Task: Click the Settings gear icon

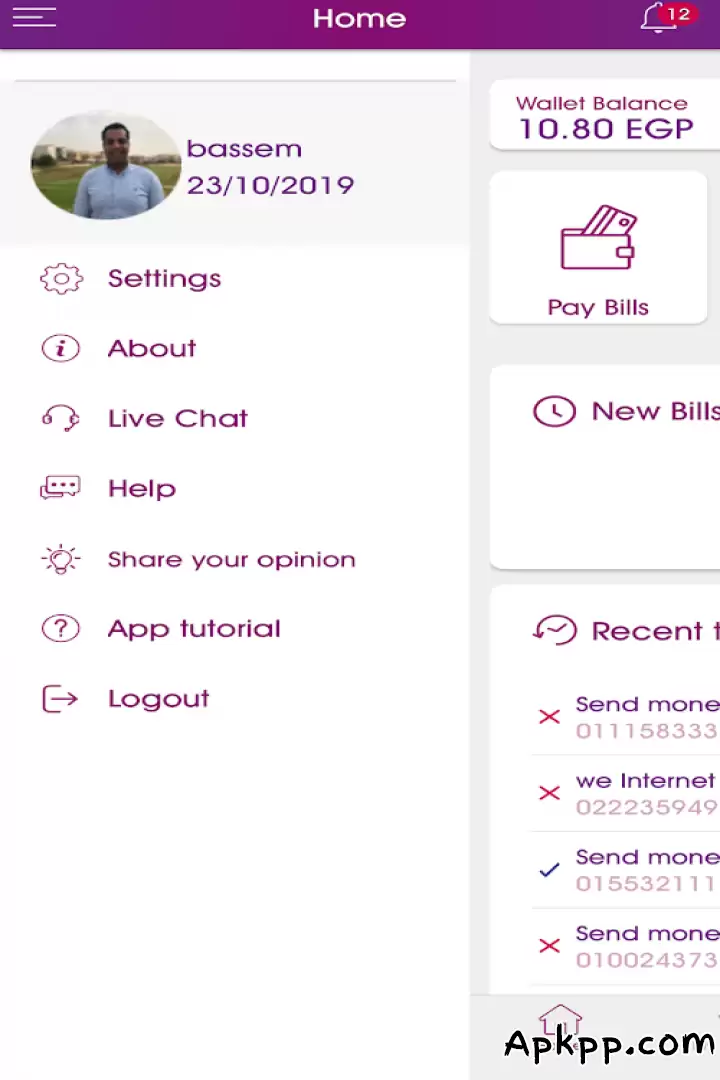Action: [x=61, y=278]
